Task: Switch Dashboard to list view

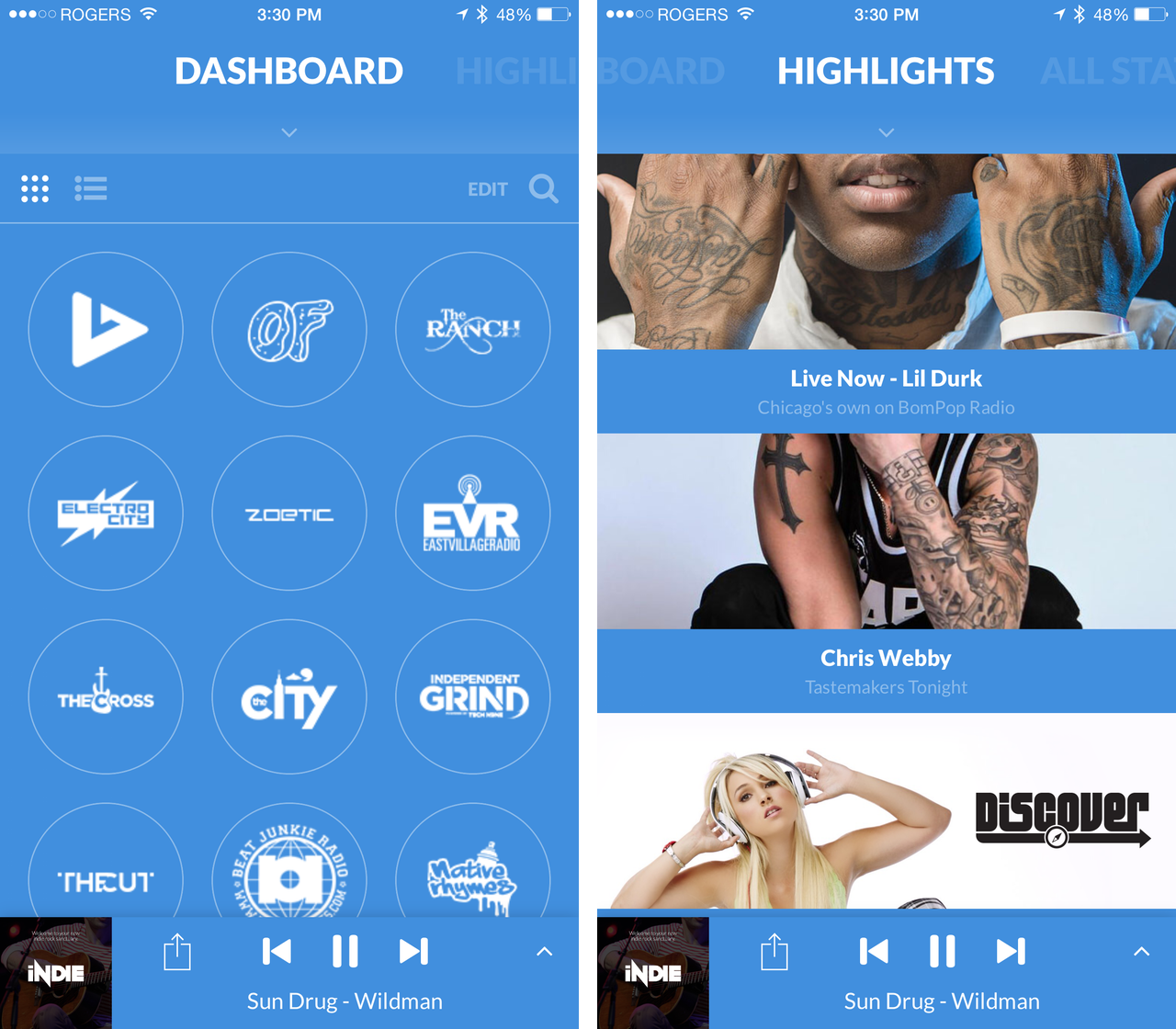Action: tap(91, 188)
